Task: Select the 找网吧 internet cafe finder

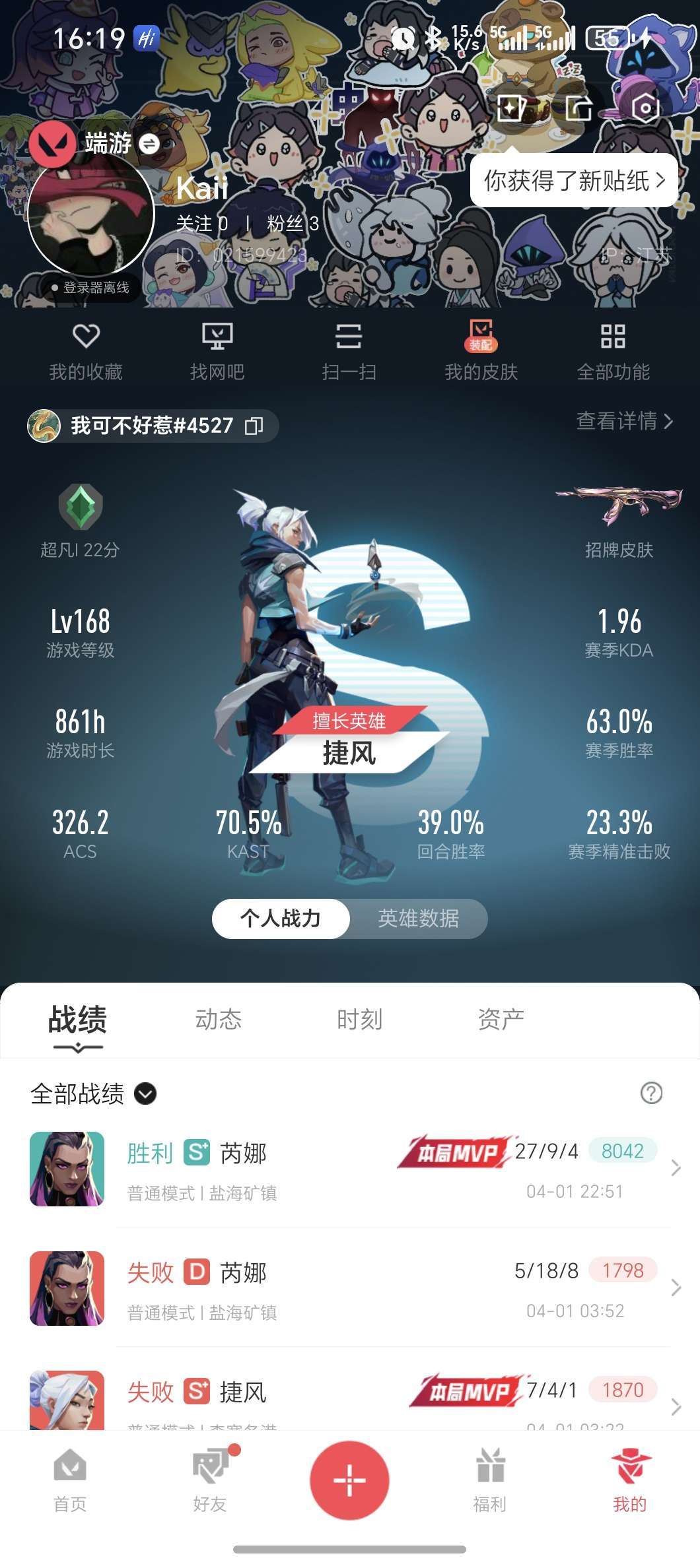Action: [x=218, y=352]
